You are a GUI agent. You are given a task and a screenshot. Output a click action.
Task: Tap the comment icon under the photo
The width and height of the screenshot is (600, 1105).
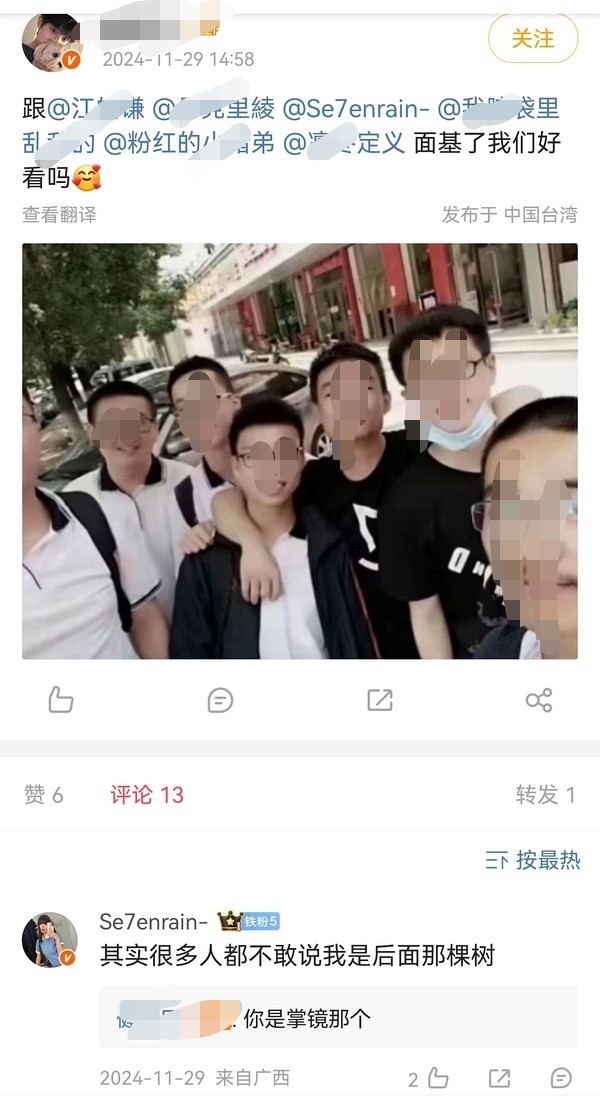click(x=220, y=700)
